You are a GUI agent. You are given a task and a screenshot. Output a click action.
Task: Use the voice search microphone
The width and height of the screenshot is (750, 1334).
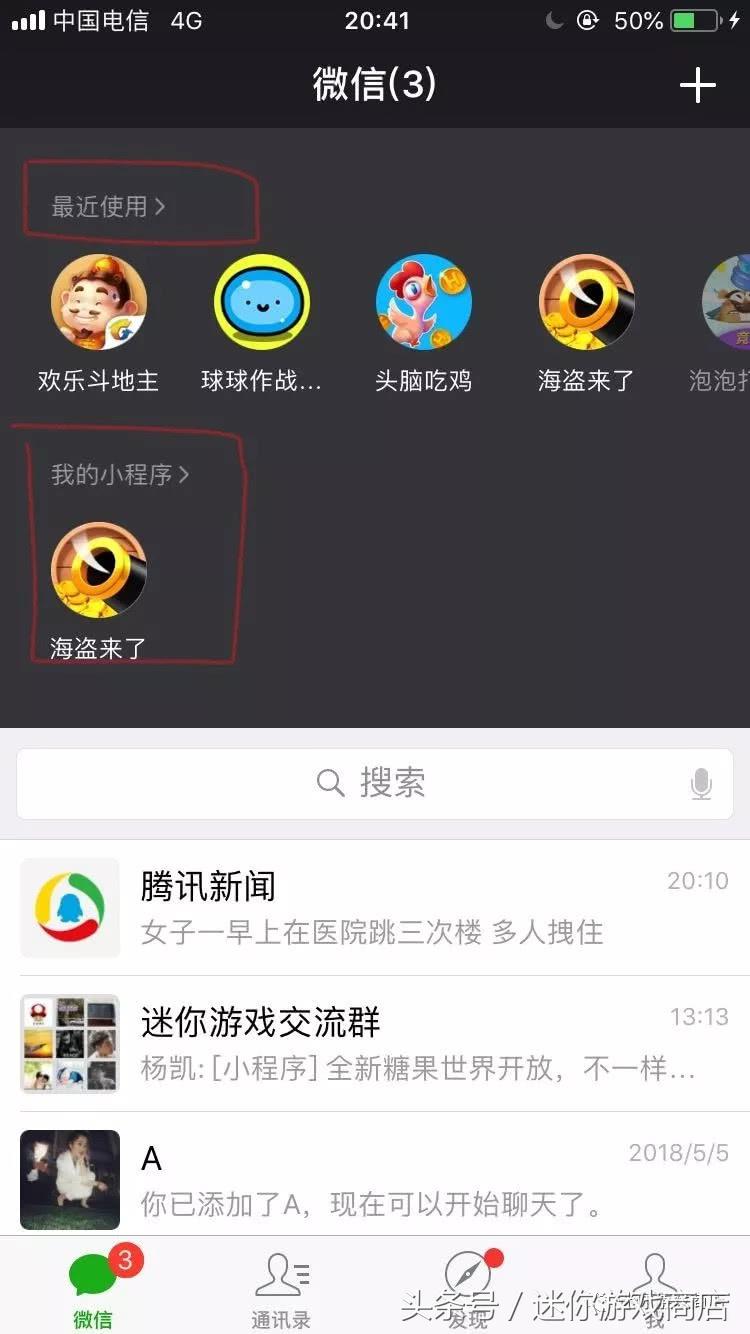(701, 784)
